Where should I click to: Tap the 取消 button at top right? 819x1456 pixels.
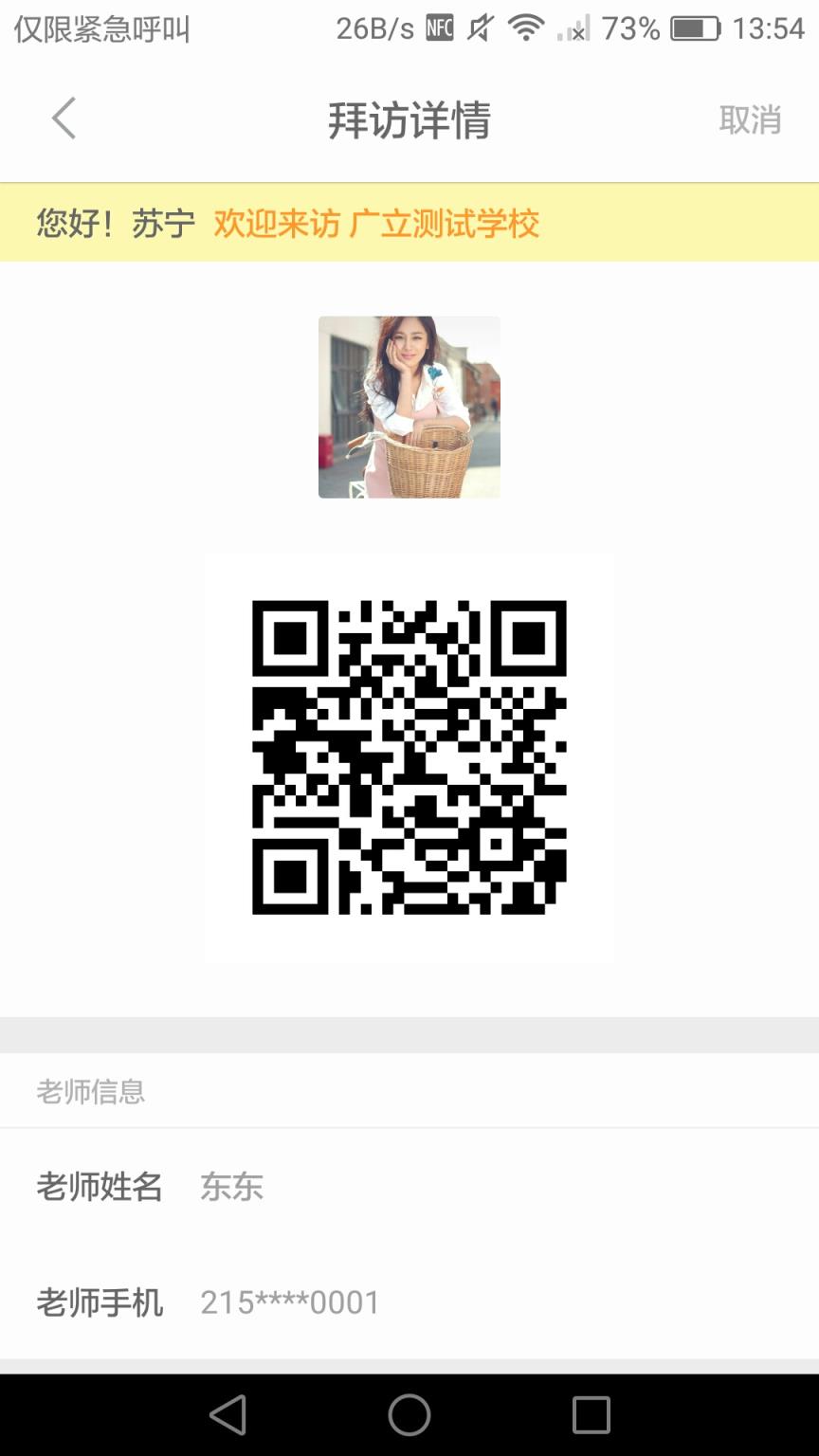752,118
